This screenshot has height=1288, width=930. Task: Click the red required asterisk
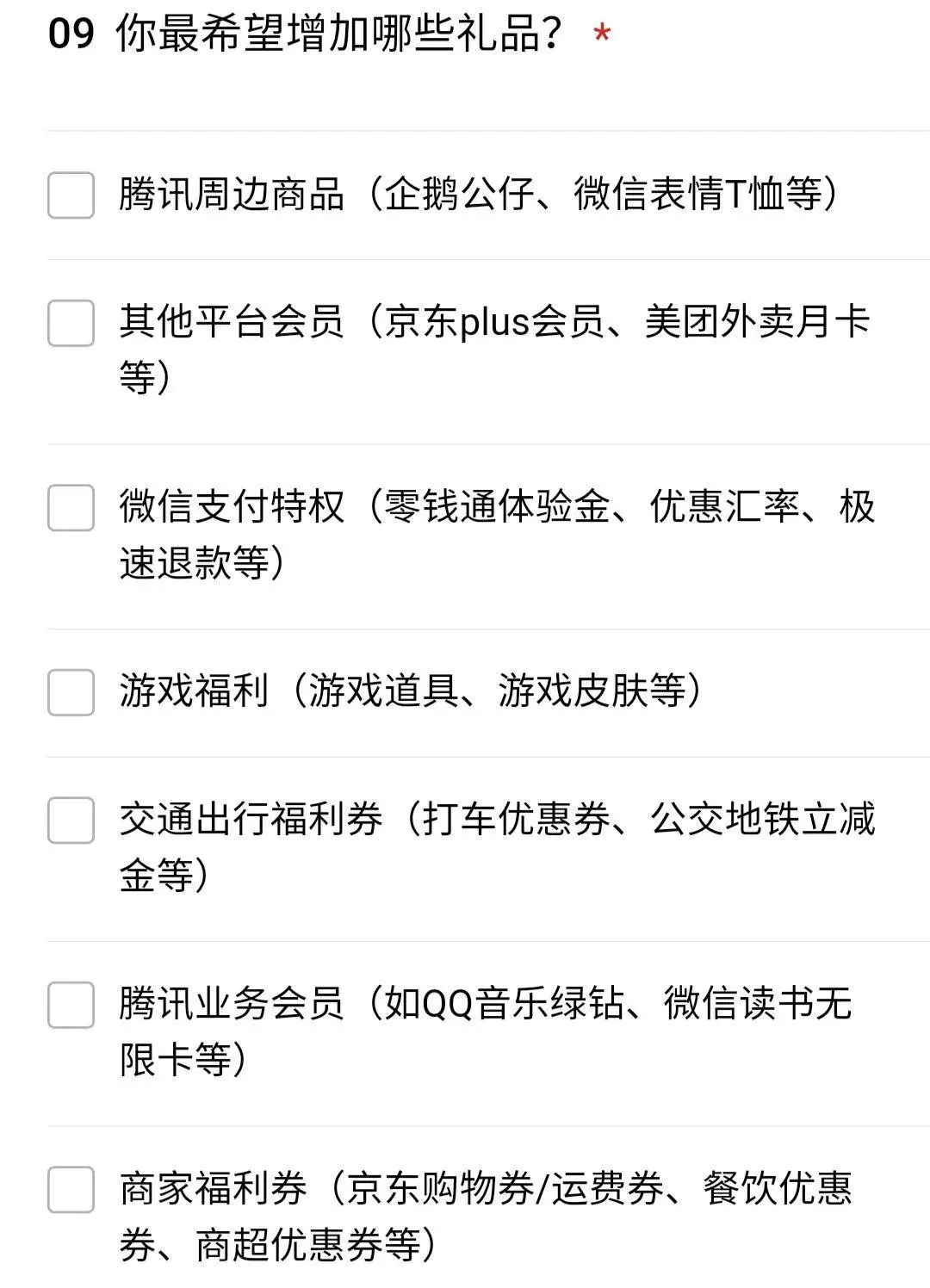click(601, 33)
